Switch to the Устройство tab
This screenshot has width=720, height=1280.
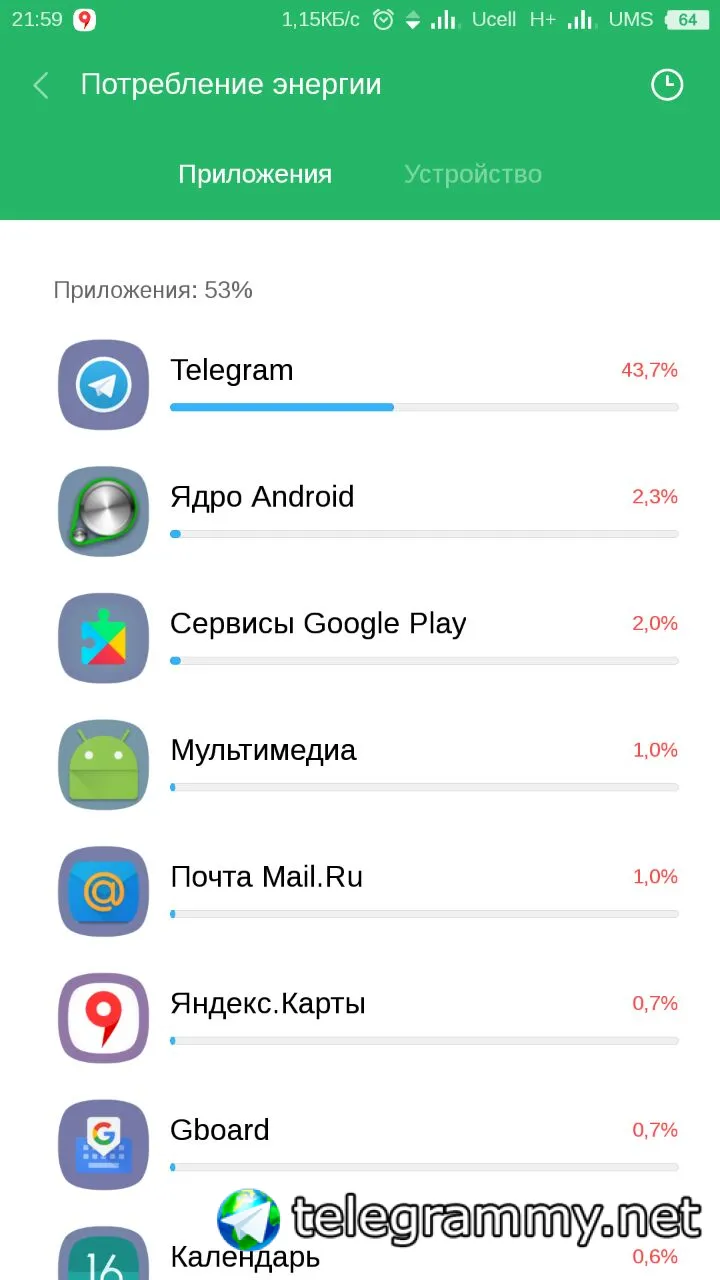pos(472,174)
